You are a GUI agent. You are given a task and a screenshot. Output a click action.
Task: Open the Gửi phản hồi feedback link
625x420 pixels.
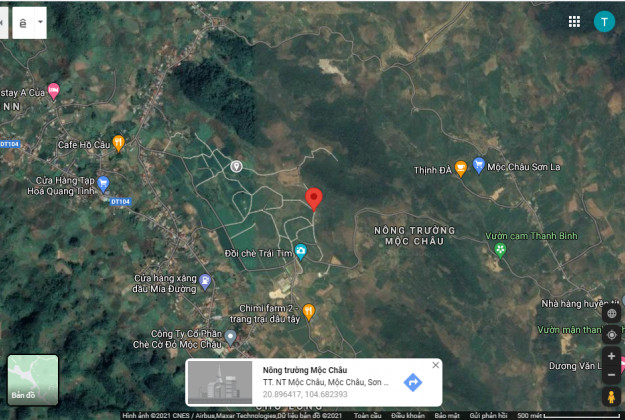pos(490,415)
